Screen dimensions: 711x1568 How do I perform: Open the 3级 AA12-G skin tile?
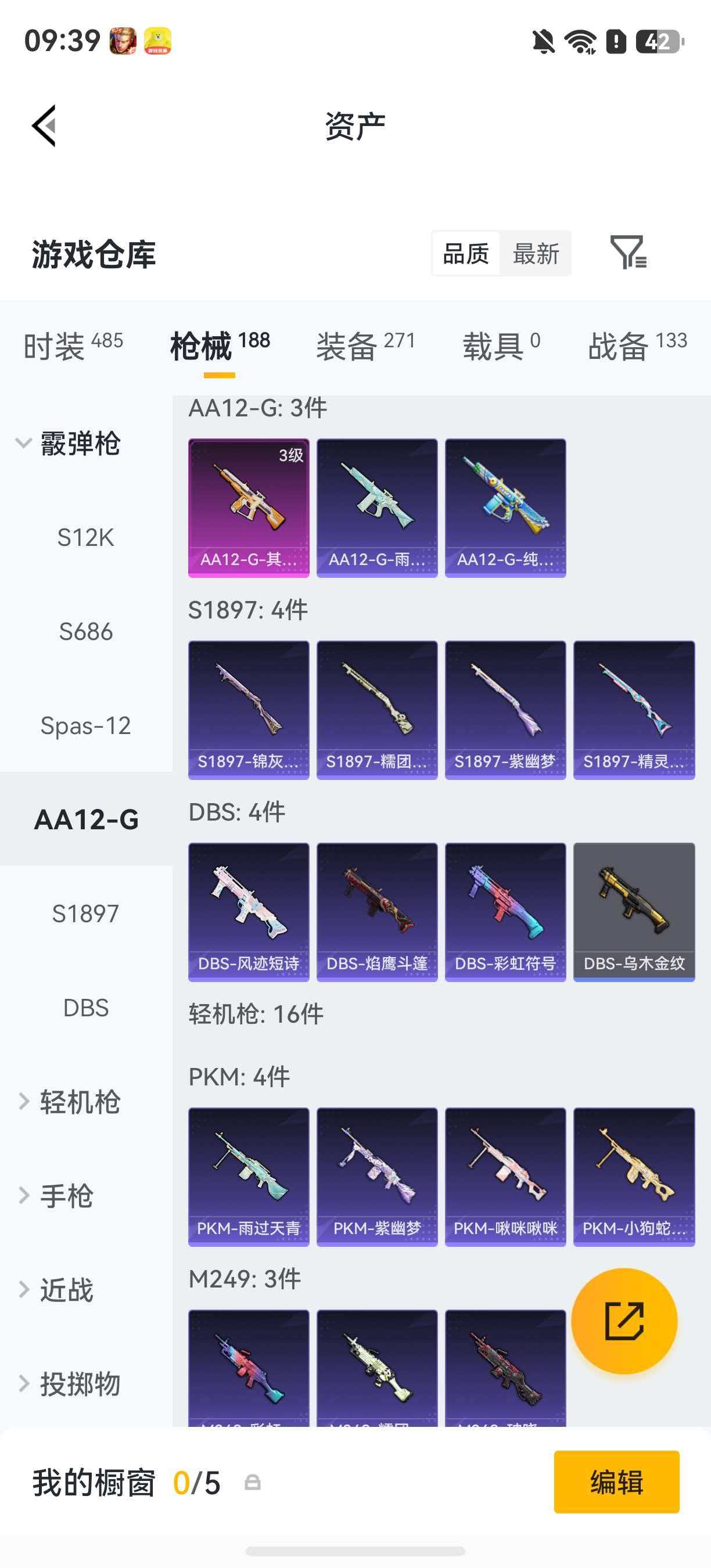249,508
